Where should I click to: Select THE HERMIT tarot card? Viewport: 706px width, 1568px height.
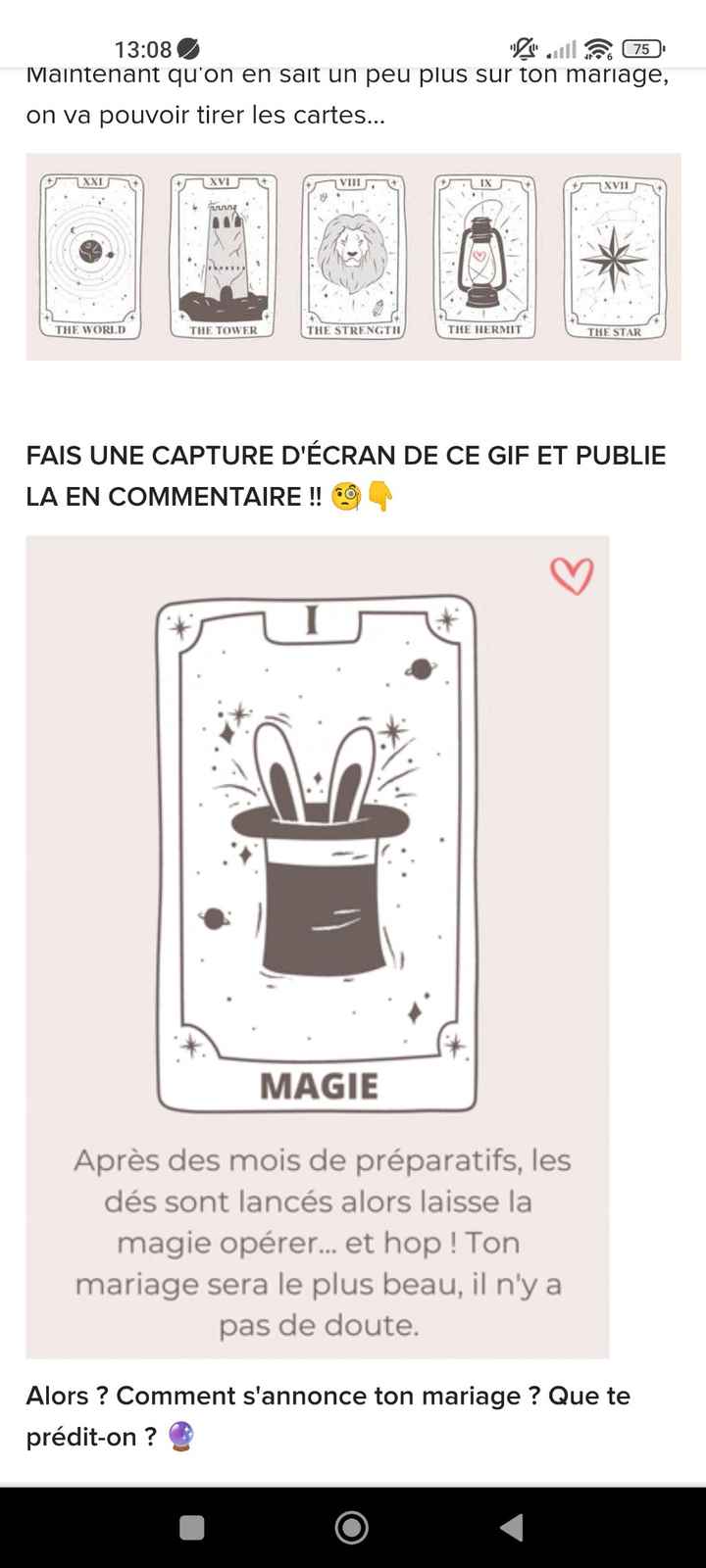point(484,255)
